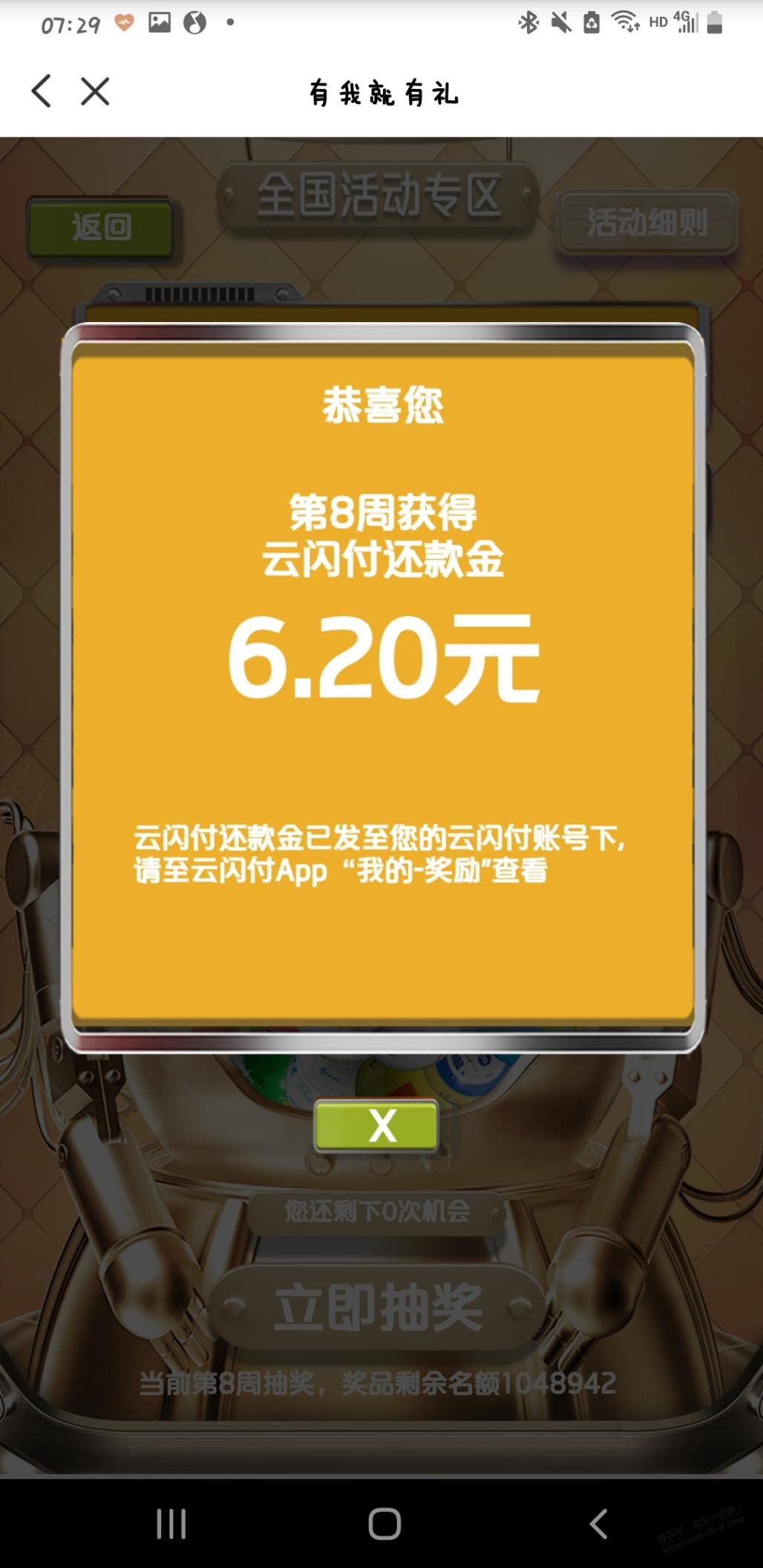This screenshot has height=1568, width=763.
Task: Dismiss the prize dialog with green X
Action: (376, 1125)
